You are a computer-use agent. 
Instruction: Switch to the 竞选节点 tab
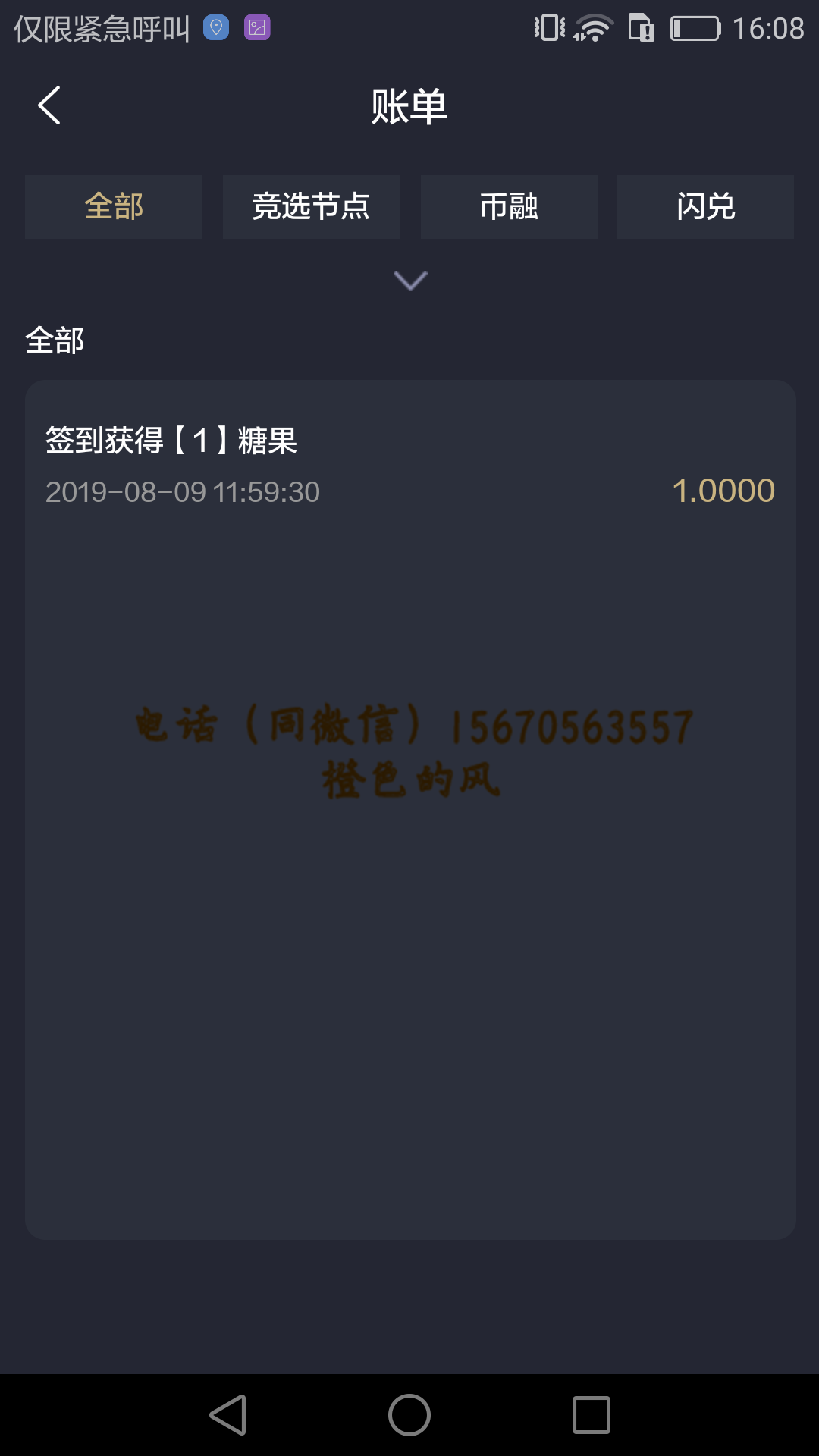(312, 206)
